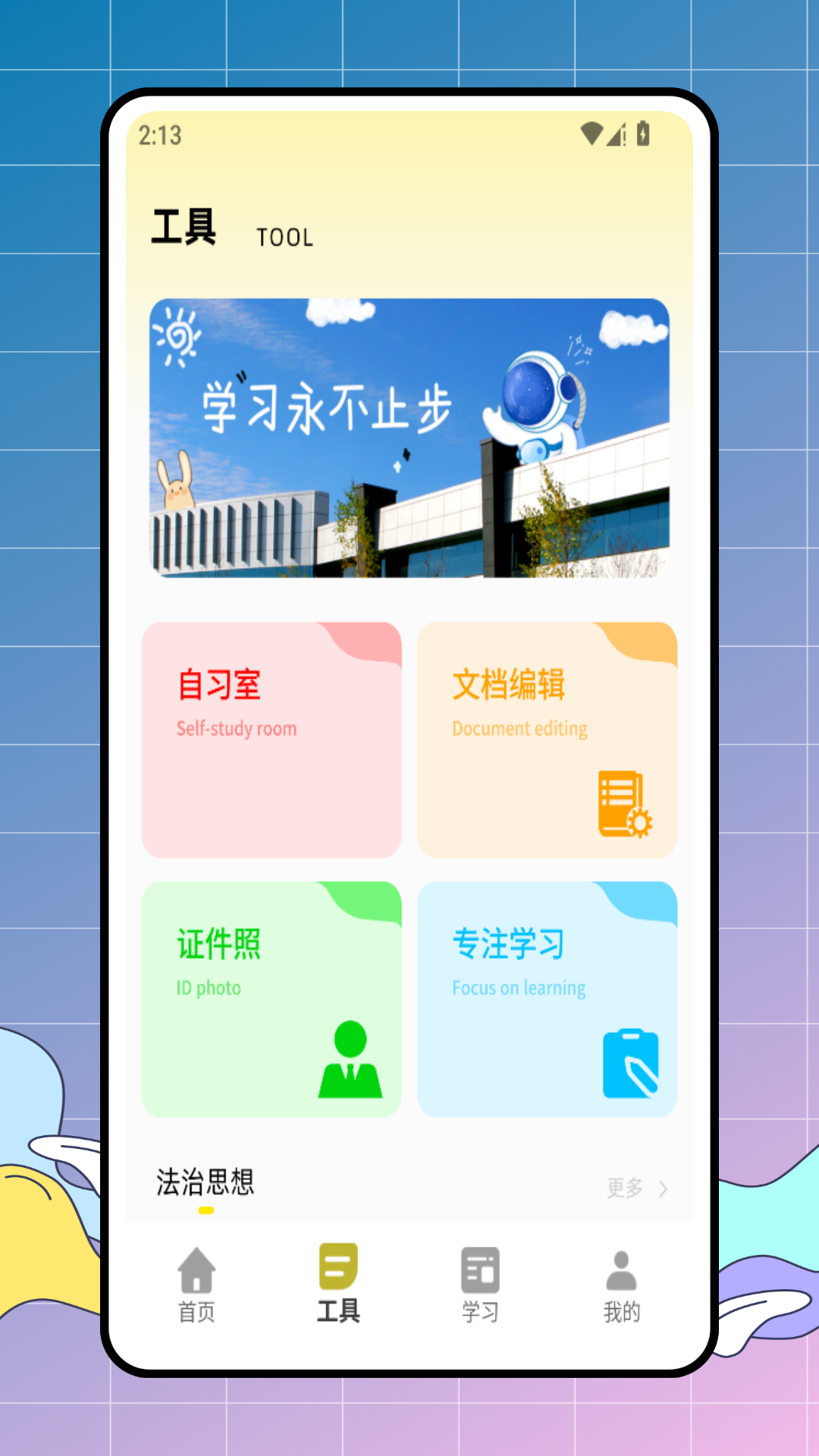
Task: Tap the Focus on learning clipboard icon
Action: (632, 1062)
